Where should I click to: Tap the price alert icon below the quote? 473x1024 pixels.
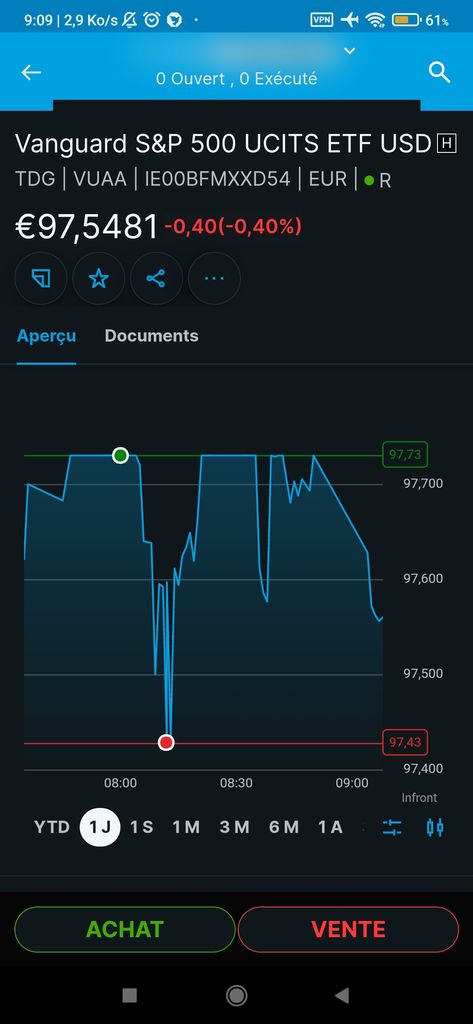click(x=41, y=279)
